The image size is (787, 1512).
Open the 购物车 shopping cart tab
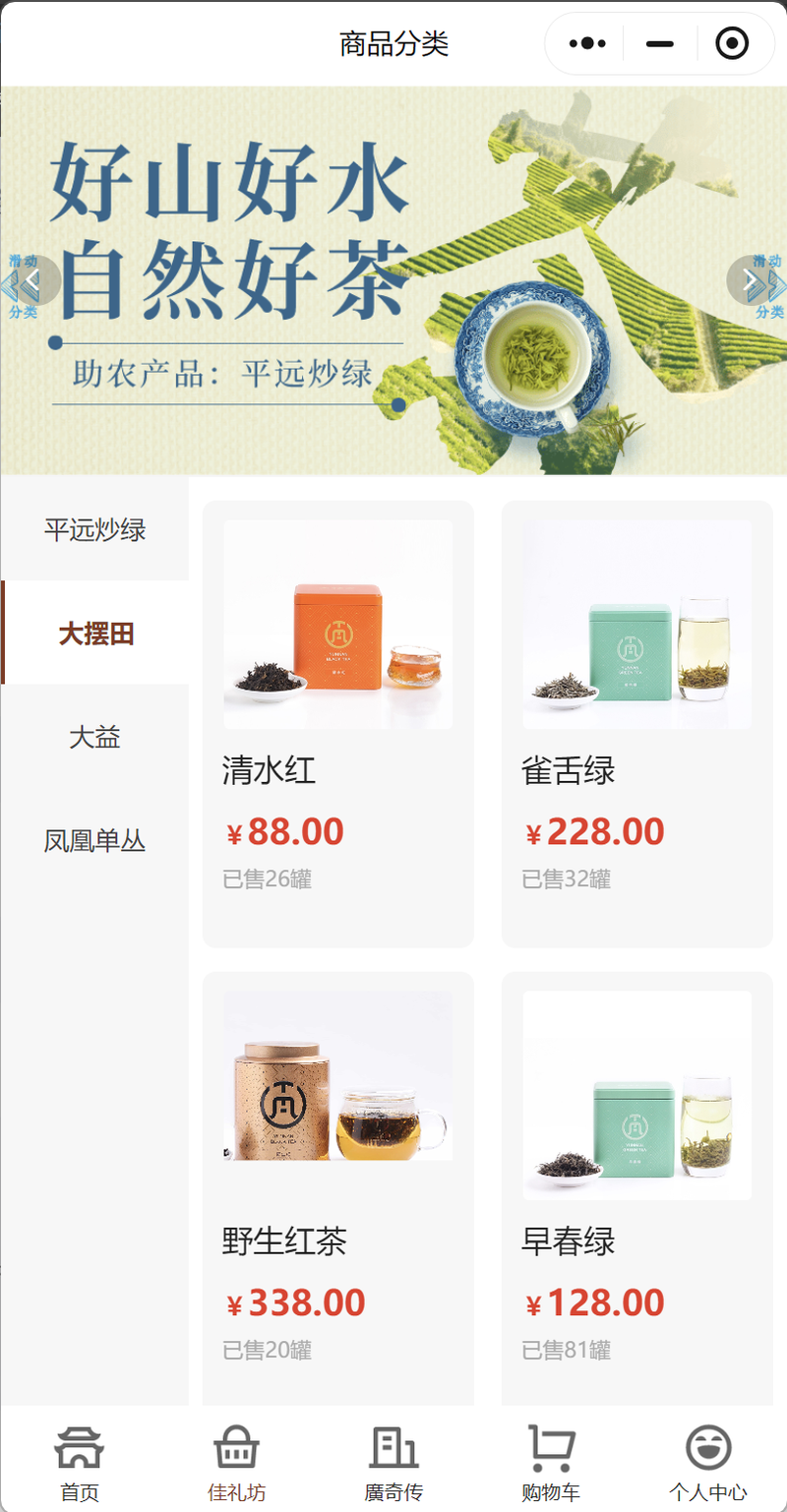click(x=551, y=1463)
